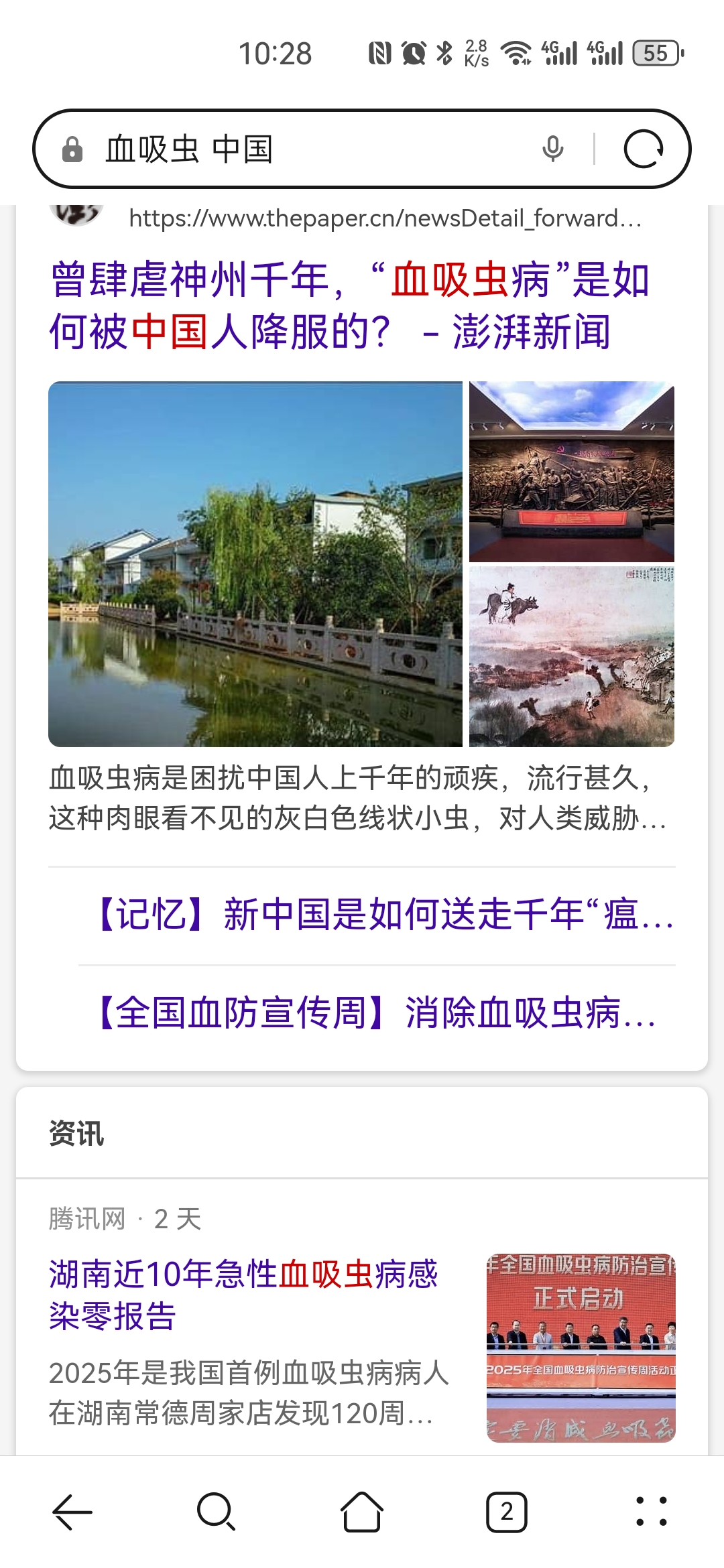Go back to the previous page
This screenshot has height=1568, width=724.
[72, 1512]
